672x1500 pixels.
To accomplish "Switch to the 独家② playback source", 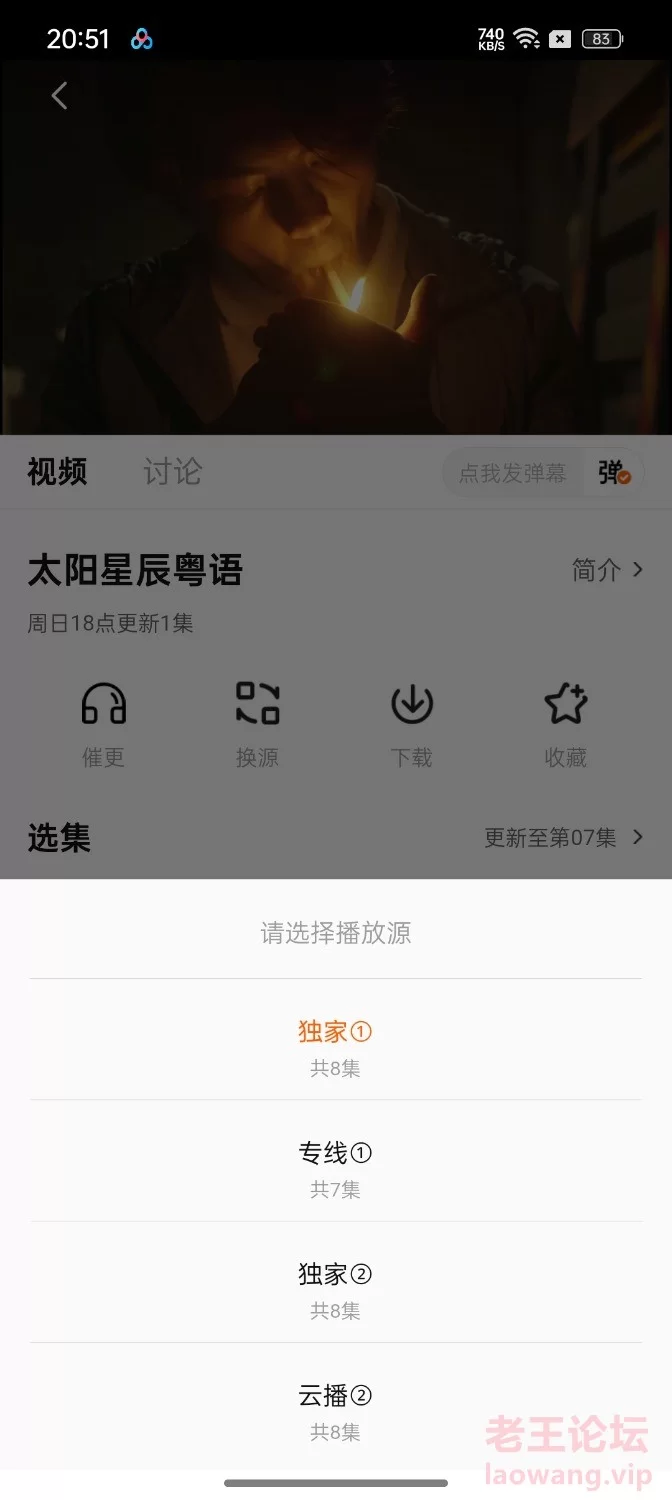I will click(335, 1282).
